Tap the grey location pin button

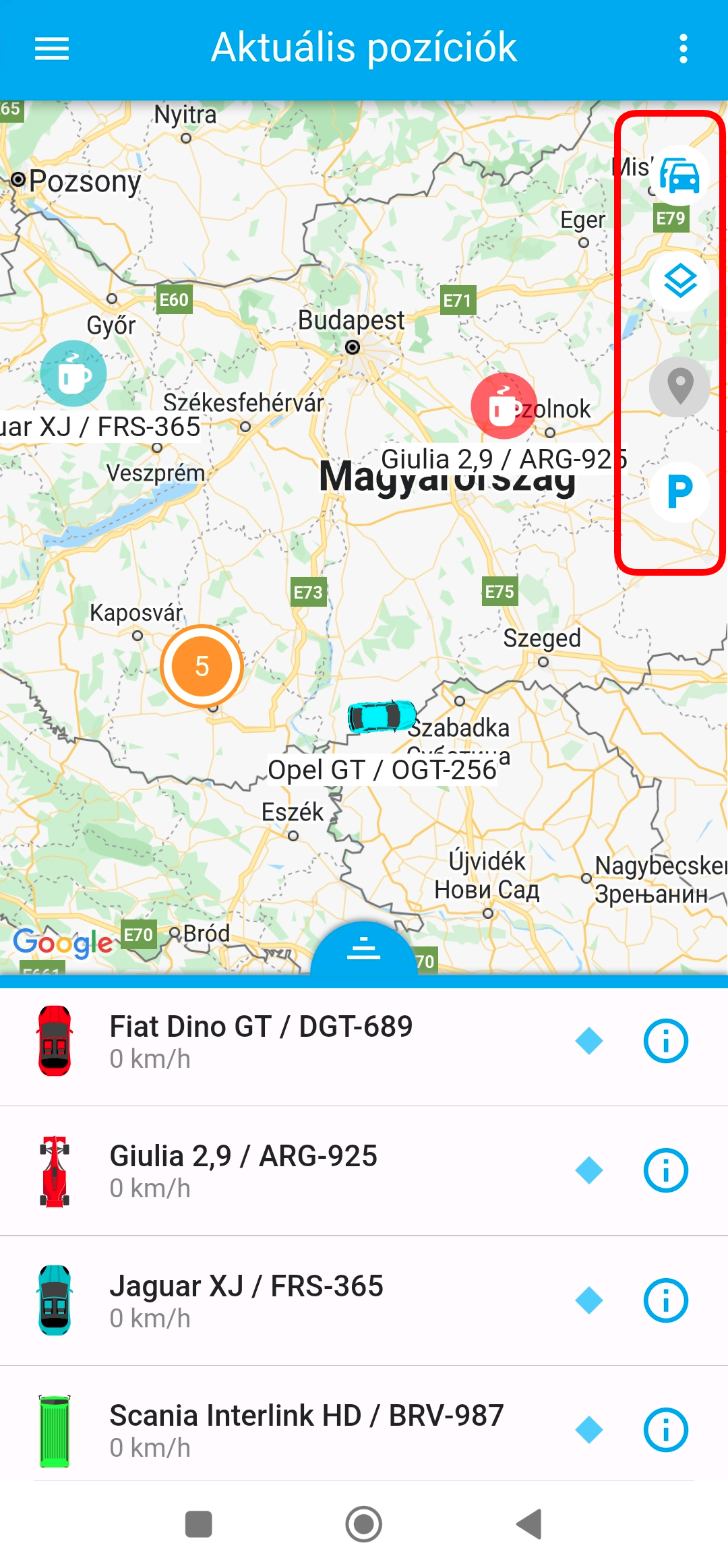point(679,386)
